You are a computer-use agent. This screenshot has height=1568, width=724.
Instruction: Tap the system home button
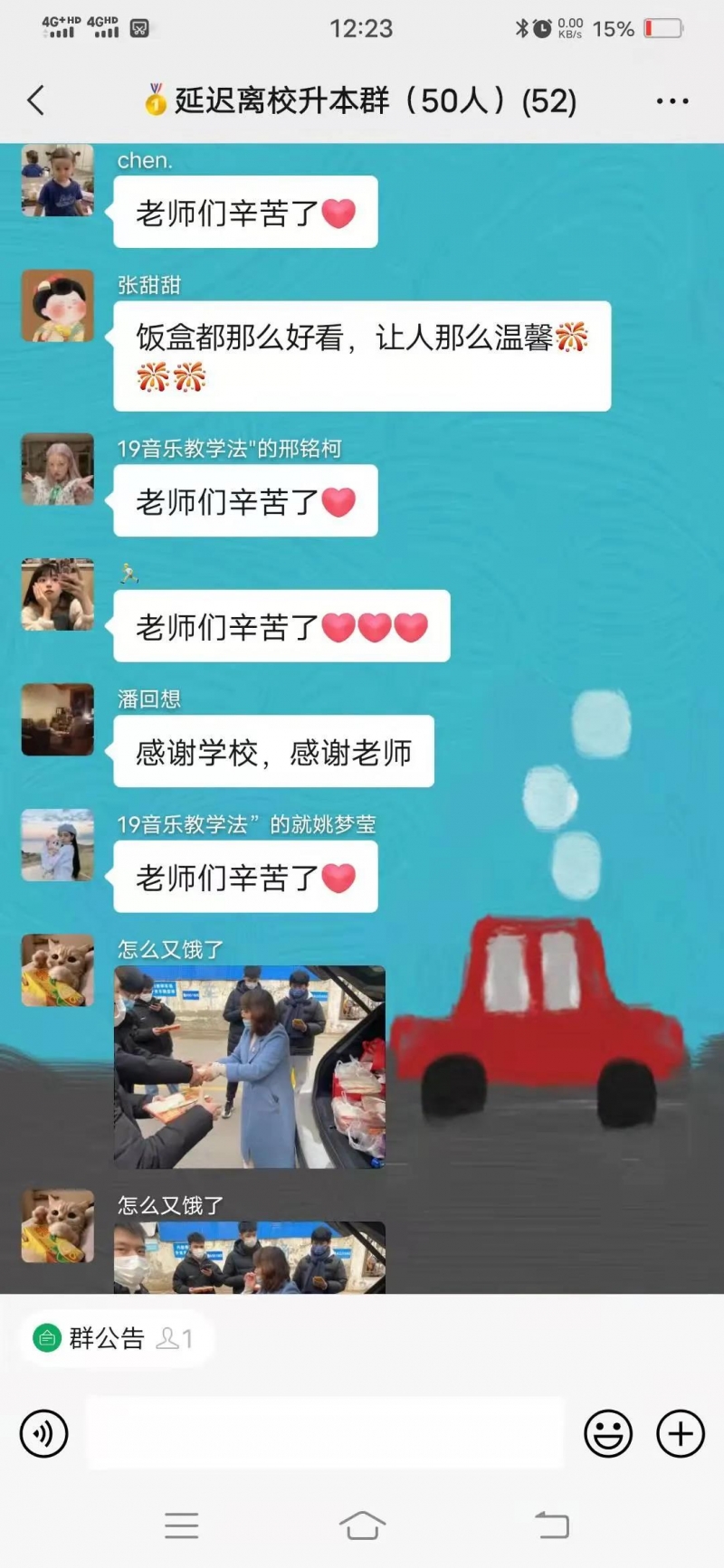[362, 1525]
